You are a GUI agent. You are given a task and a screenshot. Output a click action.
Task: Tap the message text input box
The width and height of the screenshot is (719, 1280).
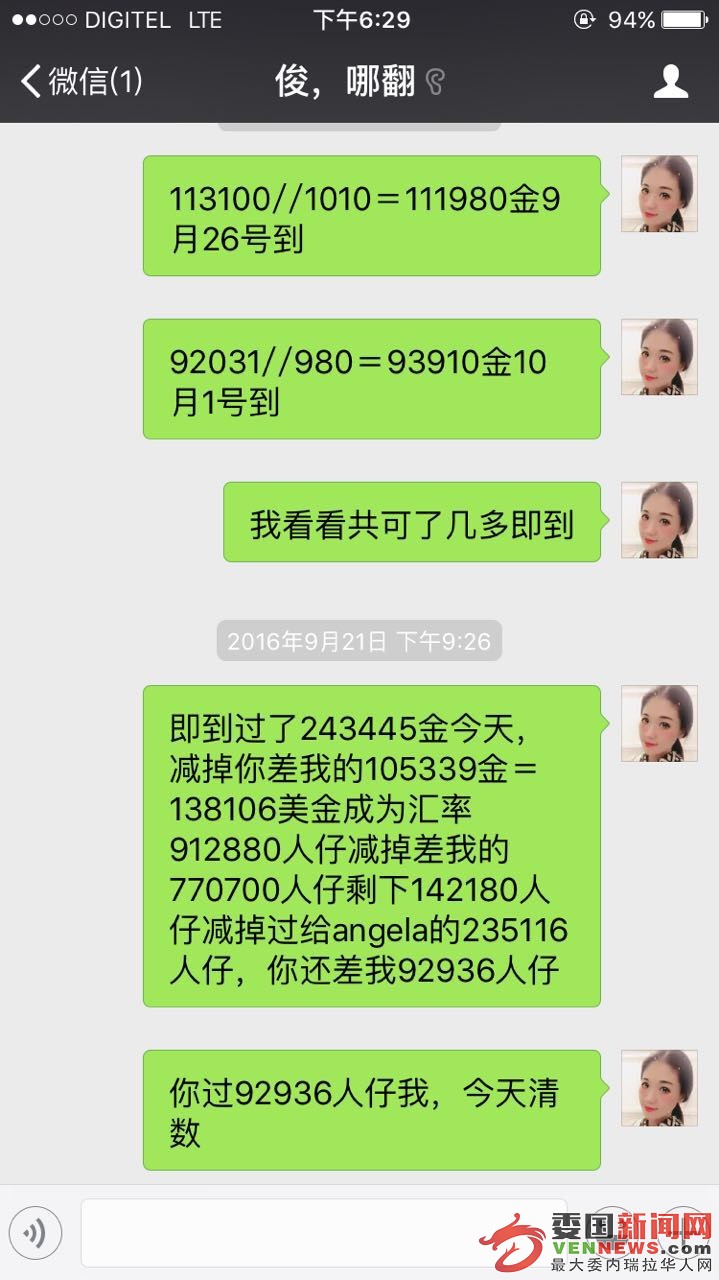tap(300, 1233)
